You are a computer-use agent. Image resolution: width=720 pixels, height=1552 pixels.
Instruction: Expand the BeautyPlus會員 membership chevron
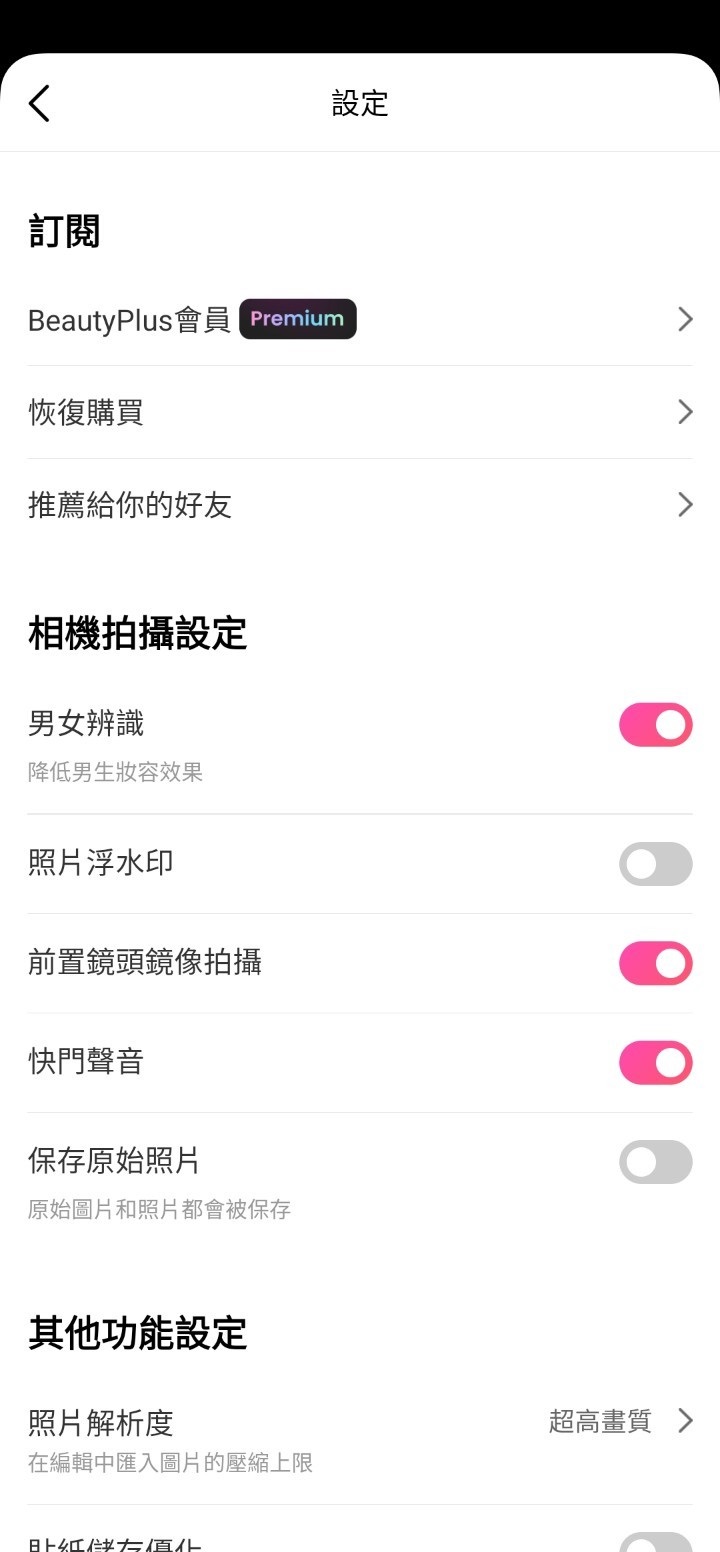(x=685, y=319)
